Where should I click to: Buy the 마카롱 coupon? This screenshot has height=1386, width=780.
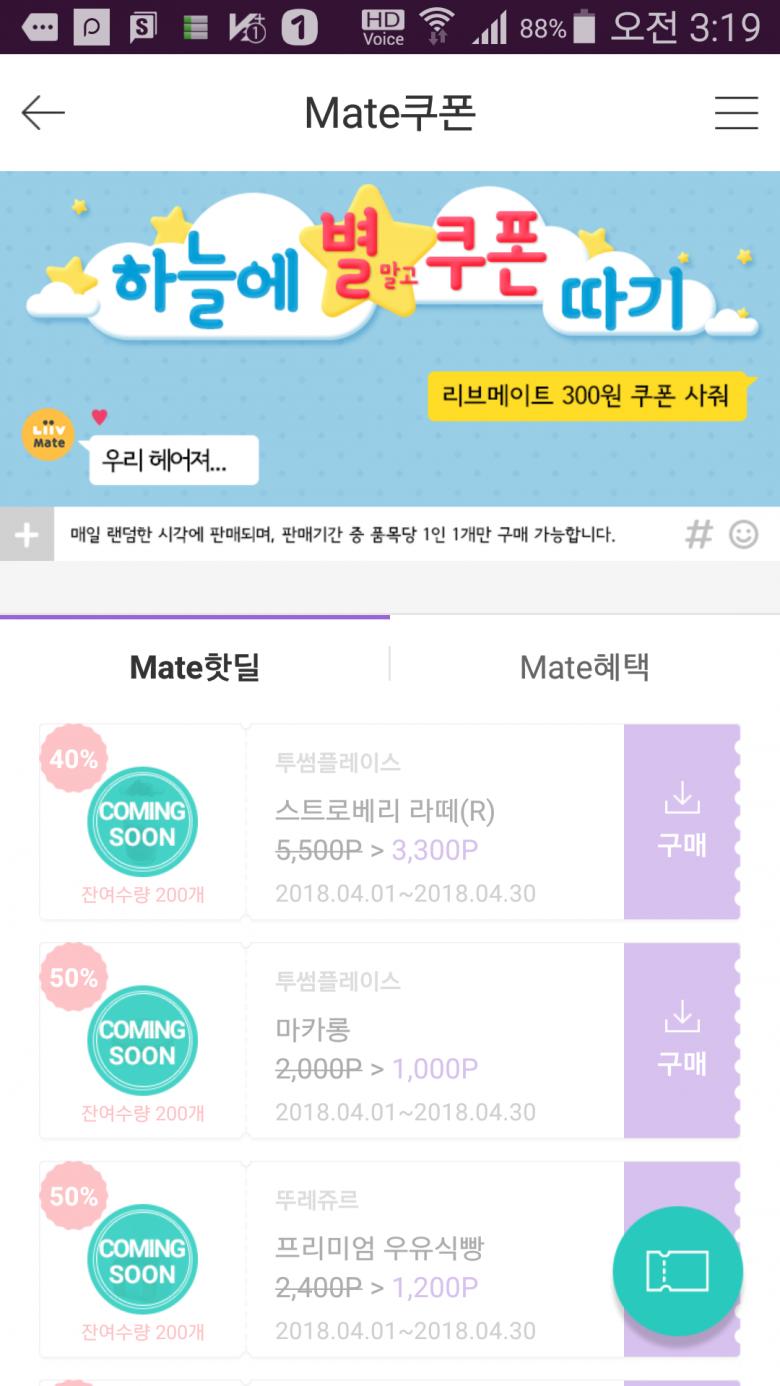[x=682, y=1040]
